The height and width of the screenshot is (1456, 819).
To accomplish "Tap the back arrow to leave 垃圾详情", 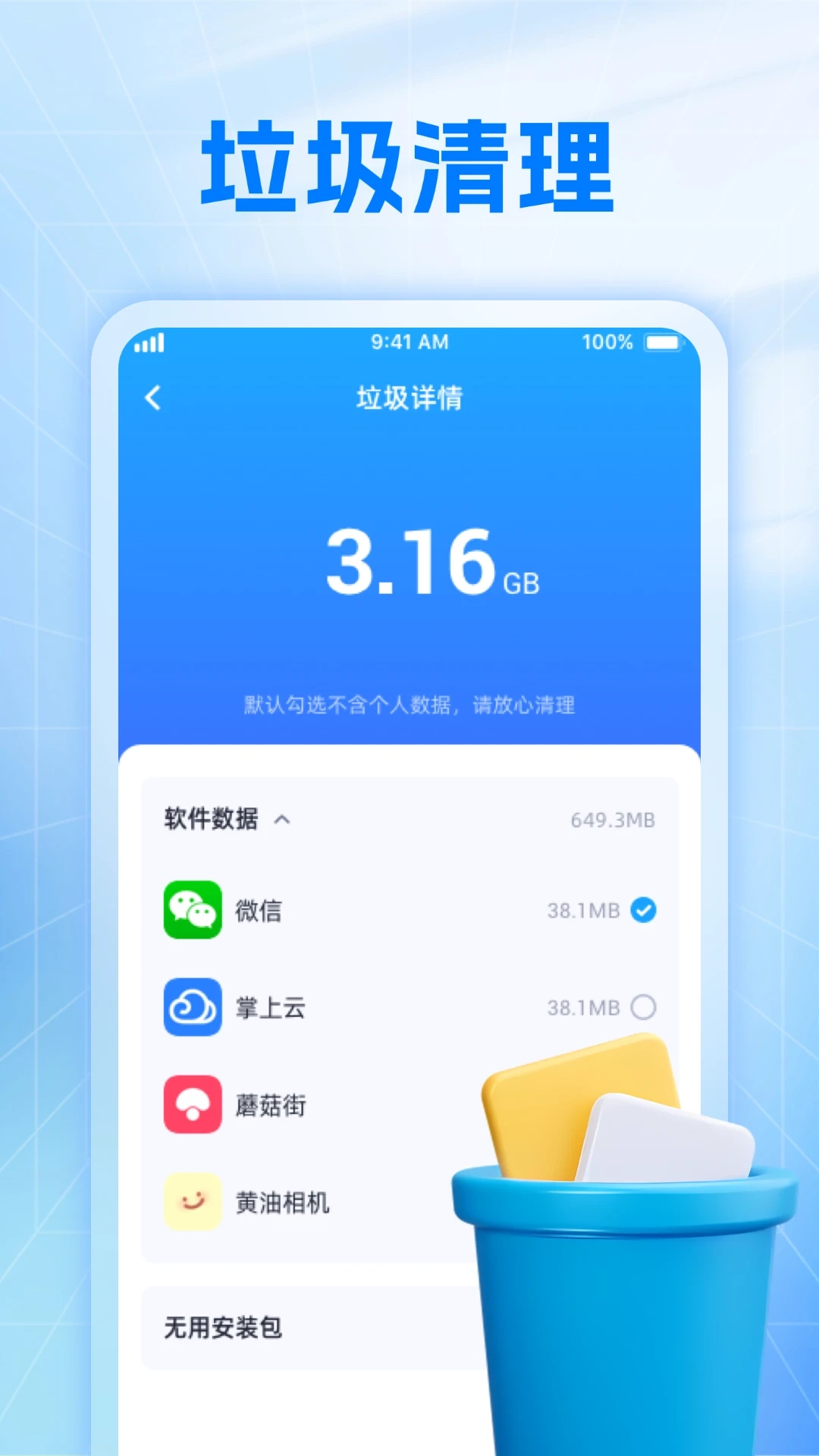I will [x=152, y=397].
